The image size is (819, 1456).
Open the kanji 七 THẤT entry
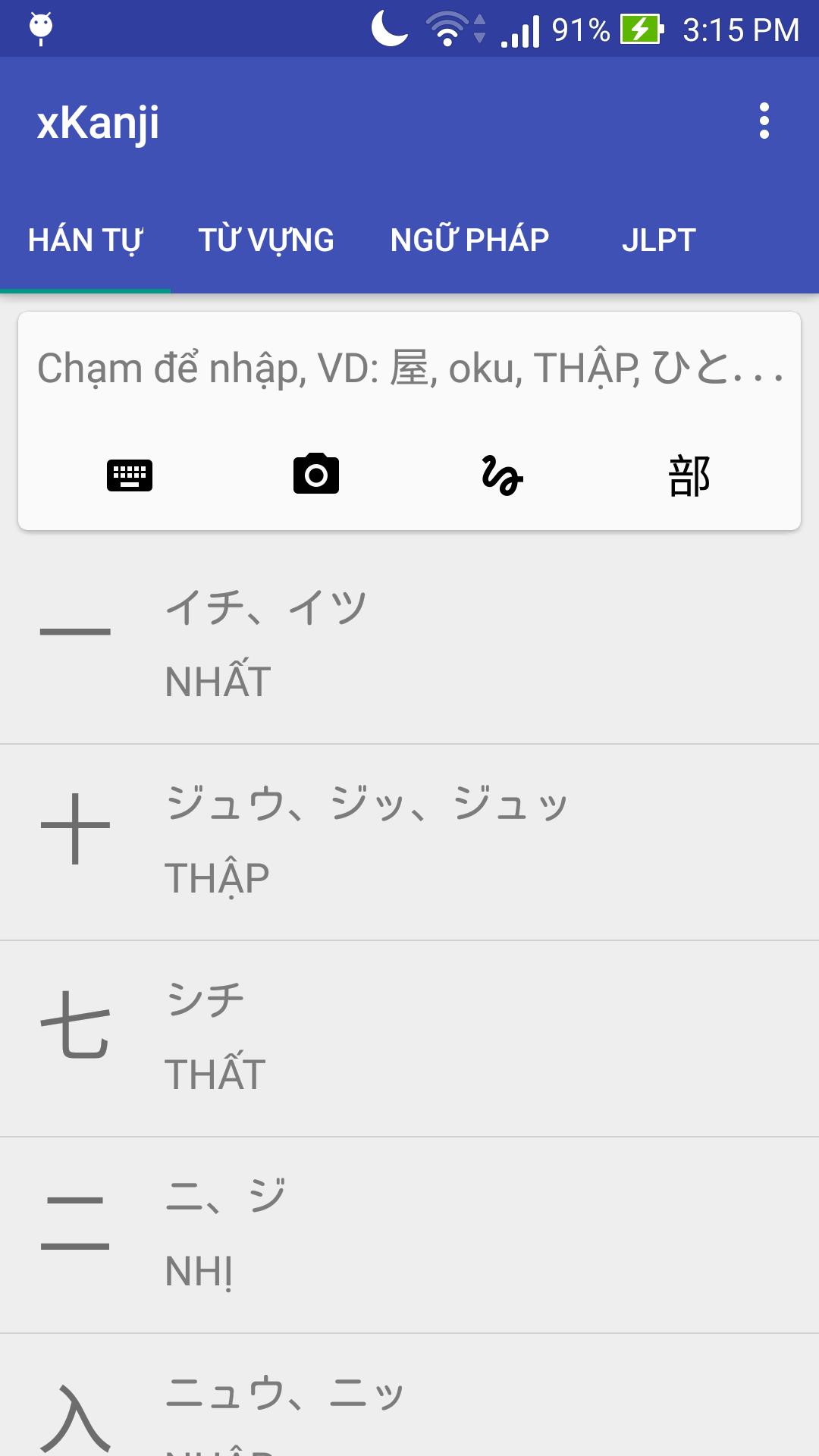(409, 1037)
